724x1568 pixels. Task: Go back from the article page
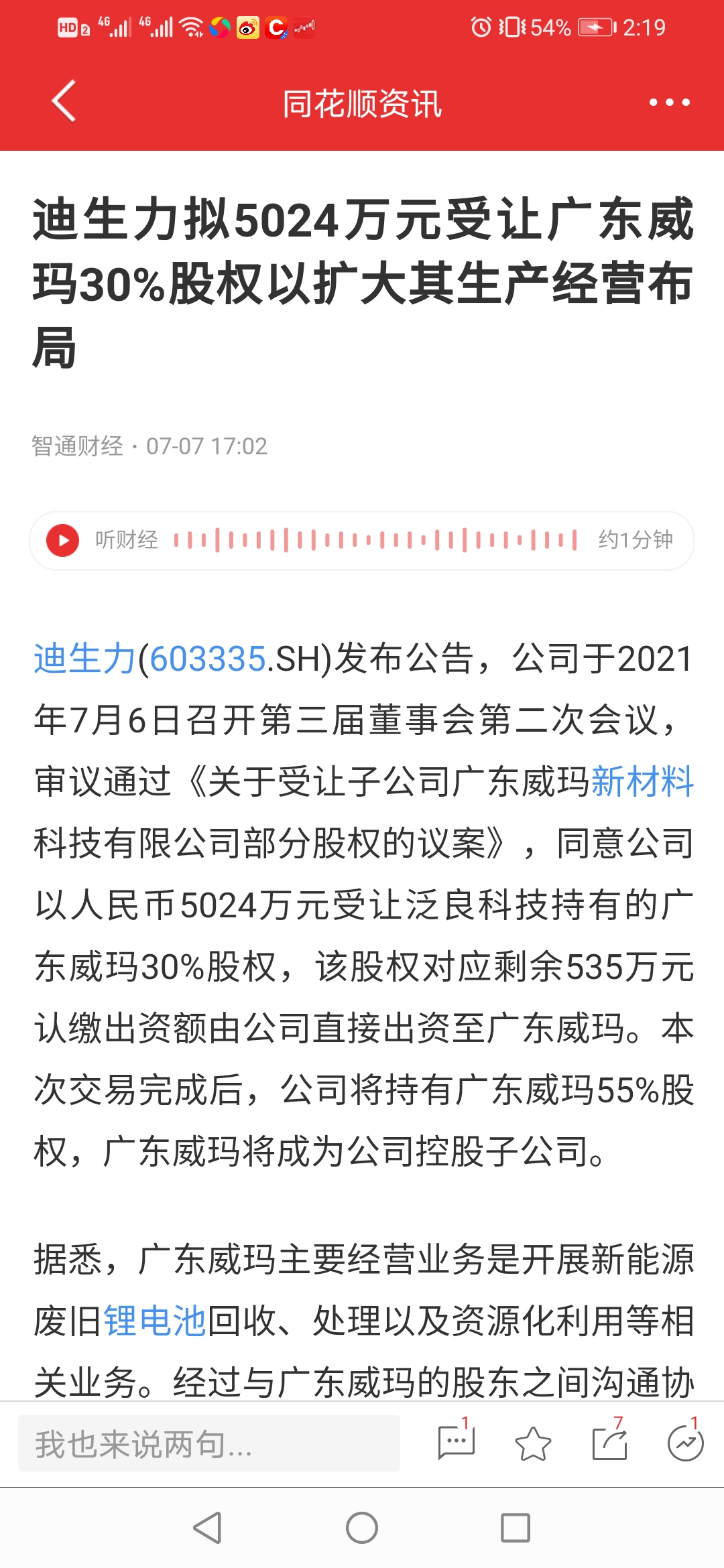tap(64, 103)
